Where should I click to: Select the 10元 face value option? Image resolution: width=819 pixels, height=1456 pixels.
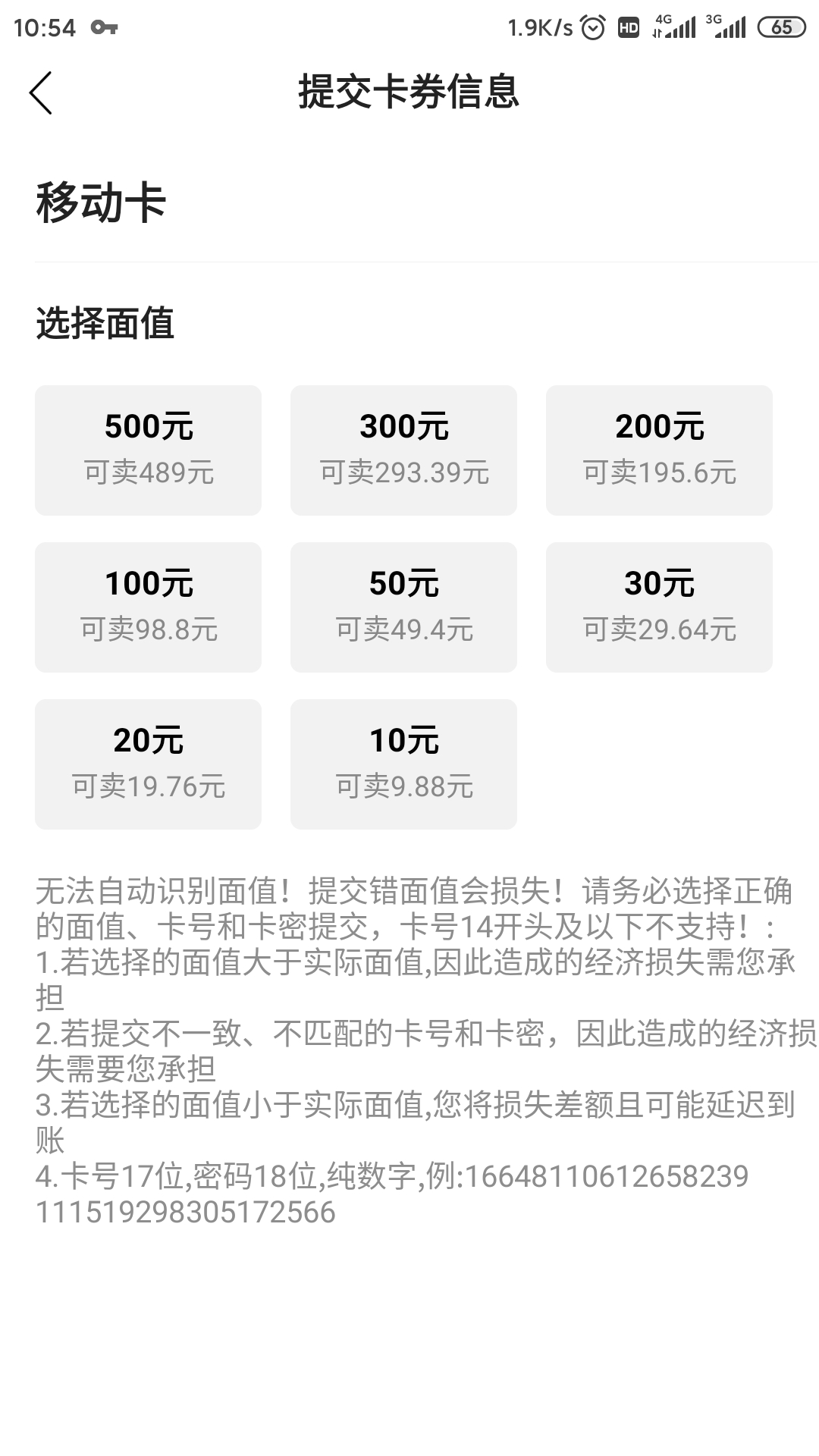point(403,763)
